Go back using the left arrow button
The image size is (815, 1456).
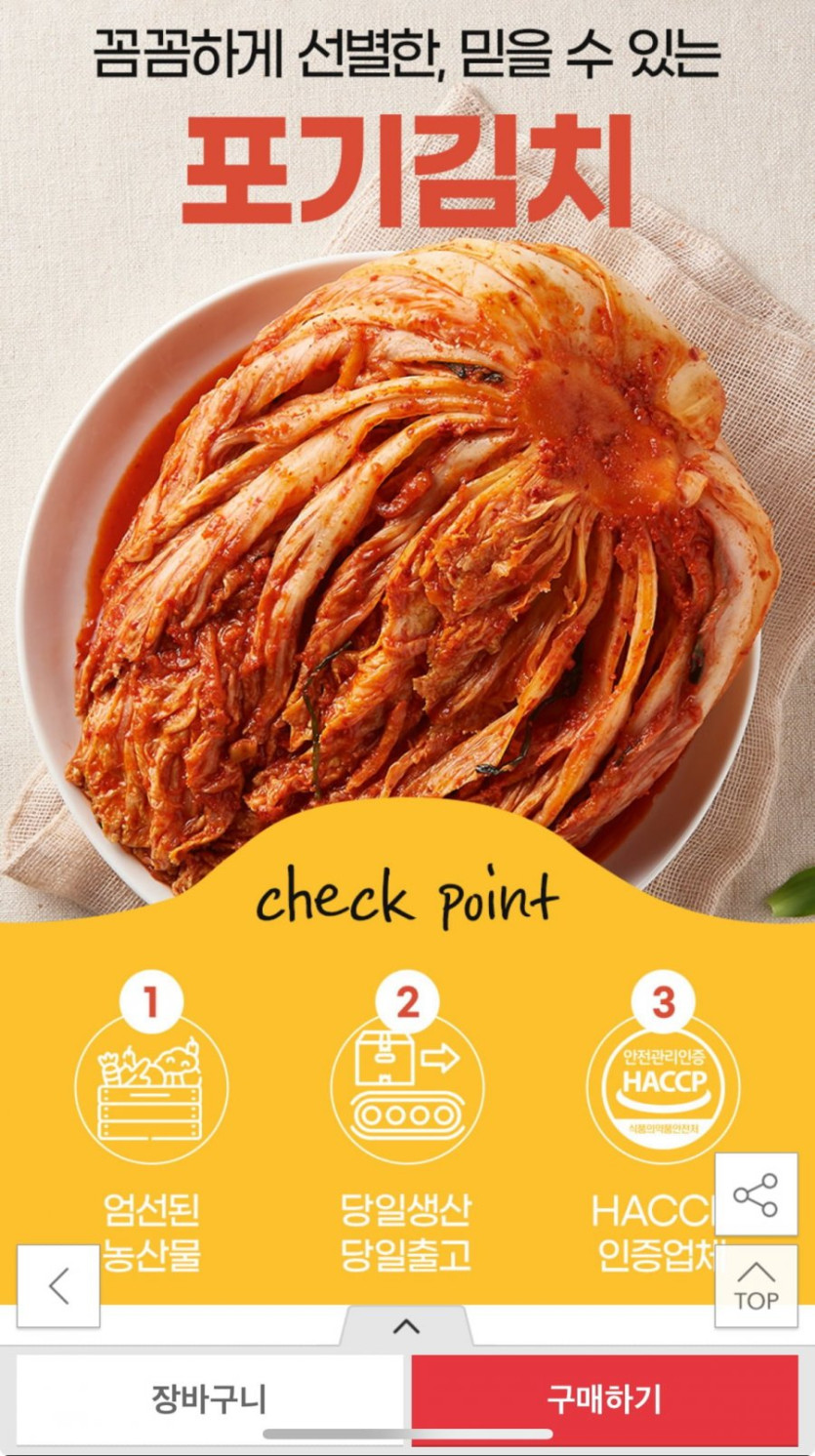pyautogui.click(x=59, y=1285)
